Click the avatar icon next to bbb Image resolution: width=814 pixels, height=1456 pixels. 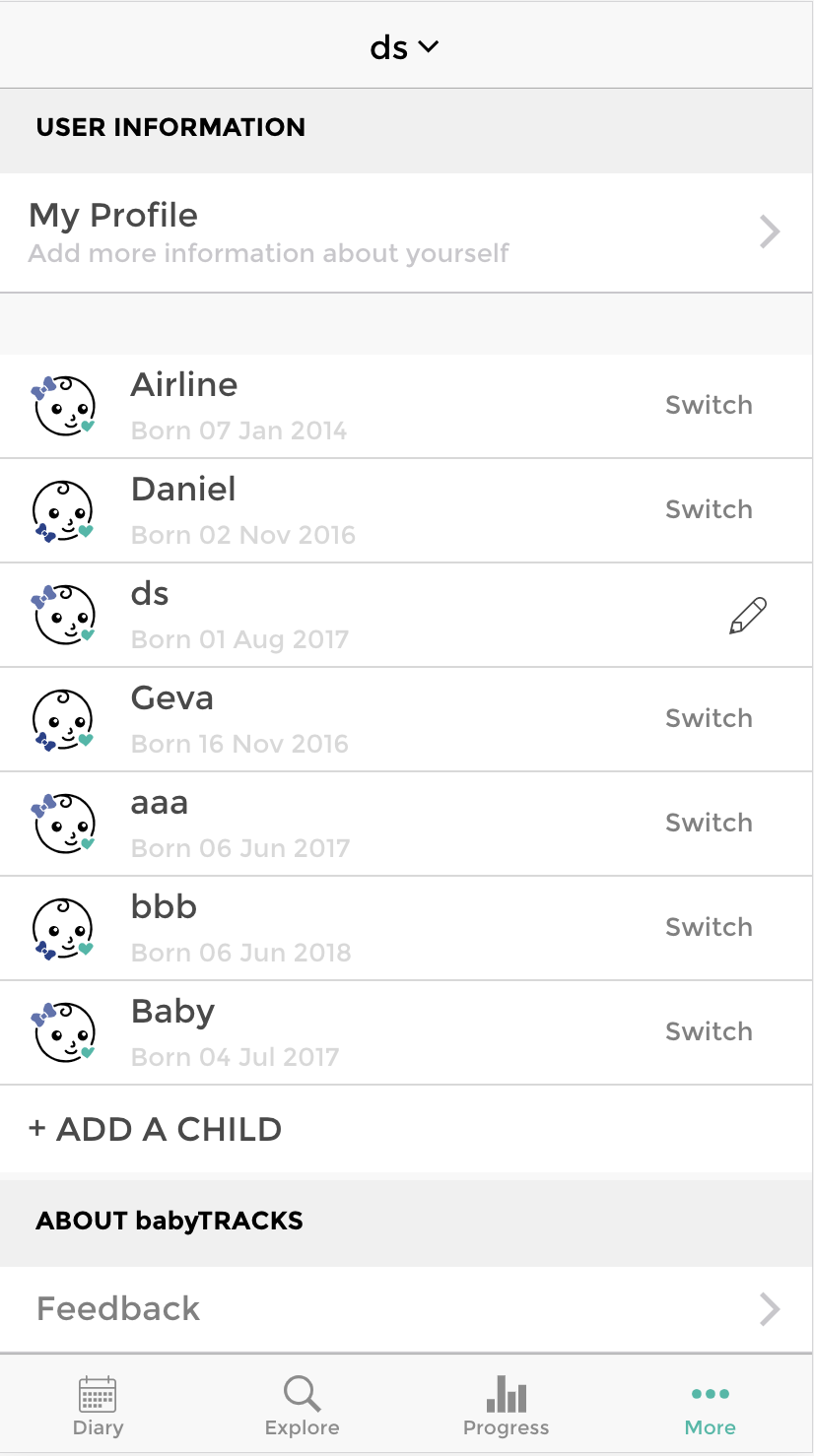(64, 927)
